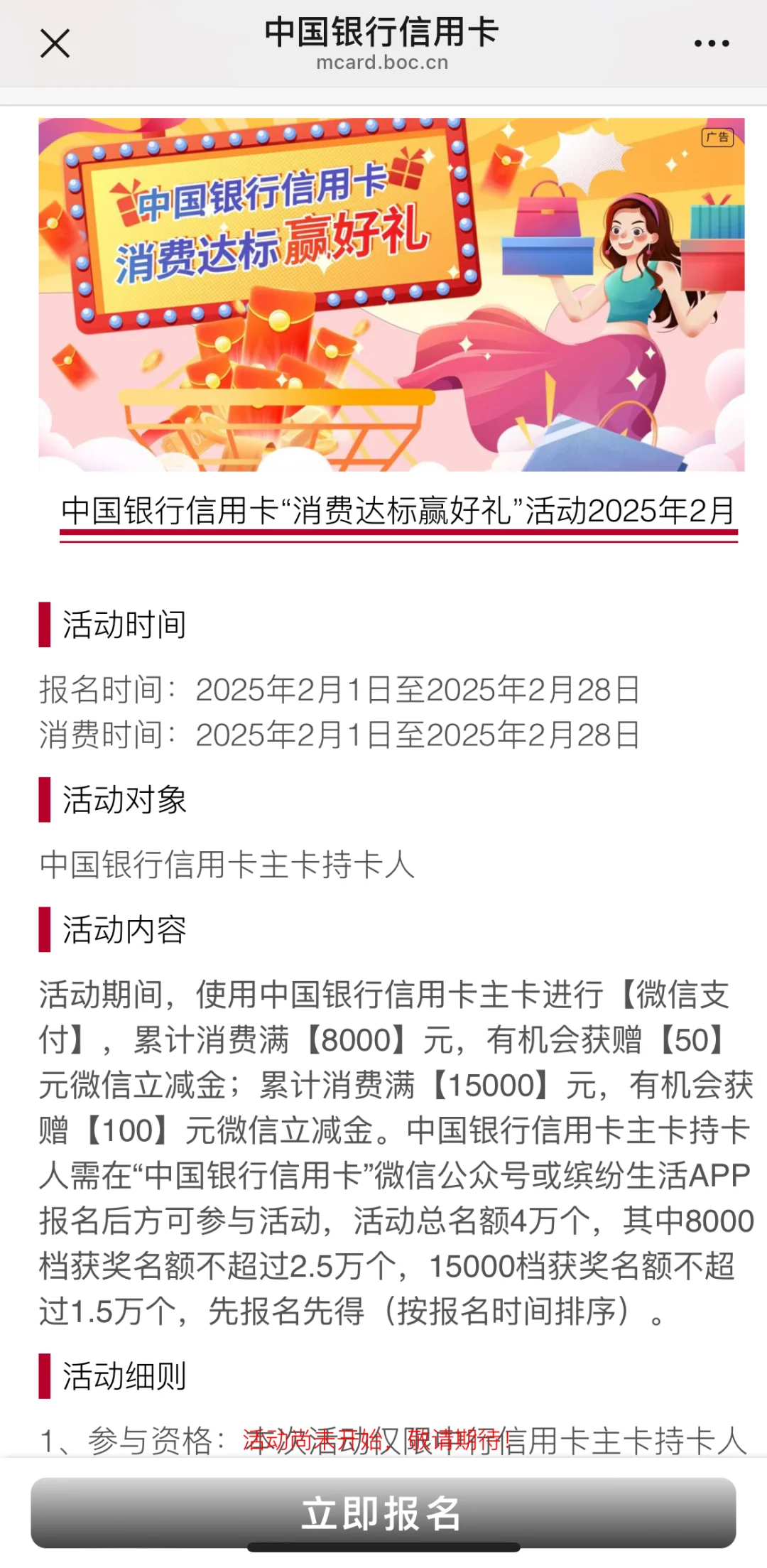Tap the 立即报名 button
The height and width of the screenshot is (1568, 767).
[x=383, y=1513]
